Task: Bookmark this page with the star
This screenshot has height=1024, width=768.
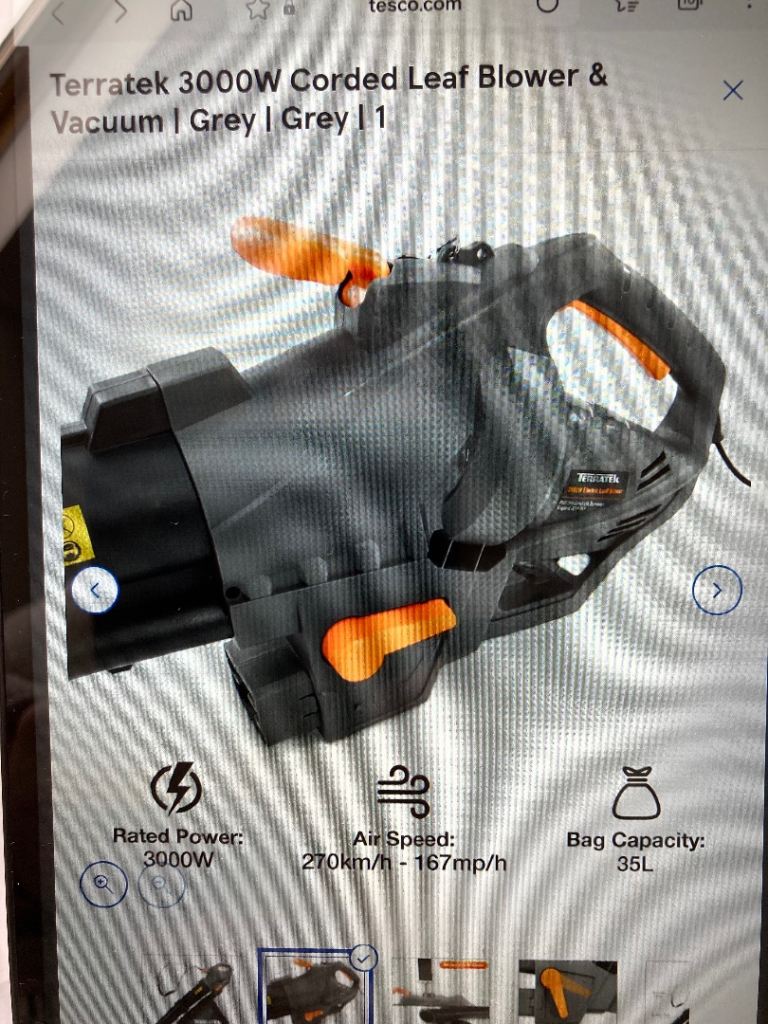Action: click(x=258, y=8)
